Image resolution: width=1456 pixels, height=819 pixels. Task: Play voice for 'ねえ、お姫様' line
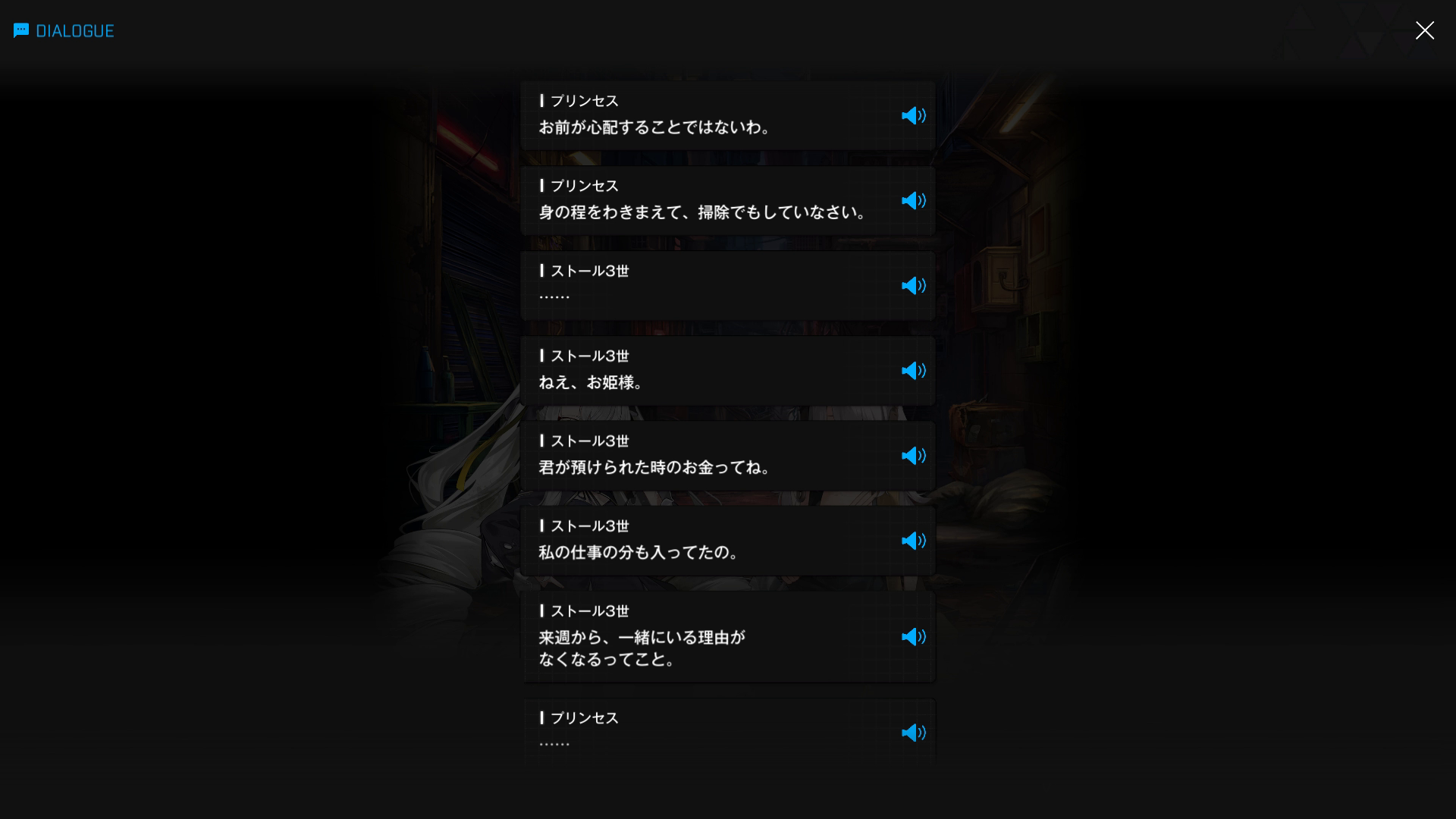913,370
